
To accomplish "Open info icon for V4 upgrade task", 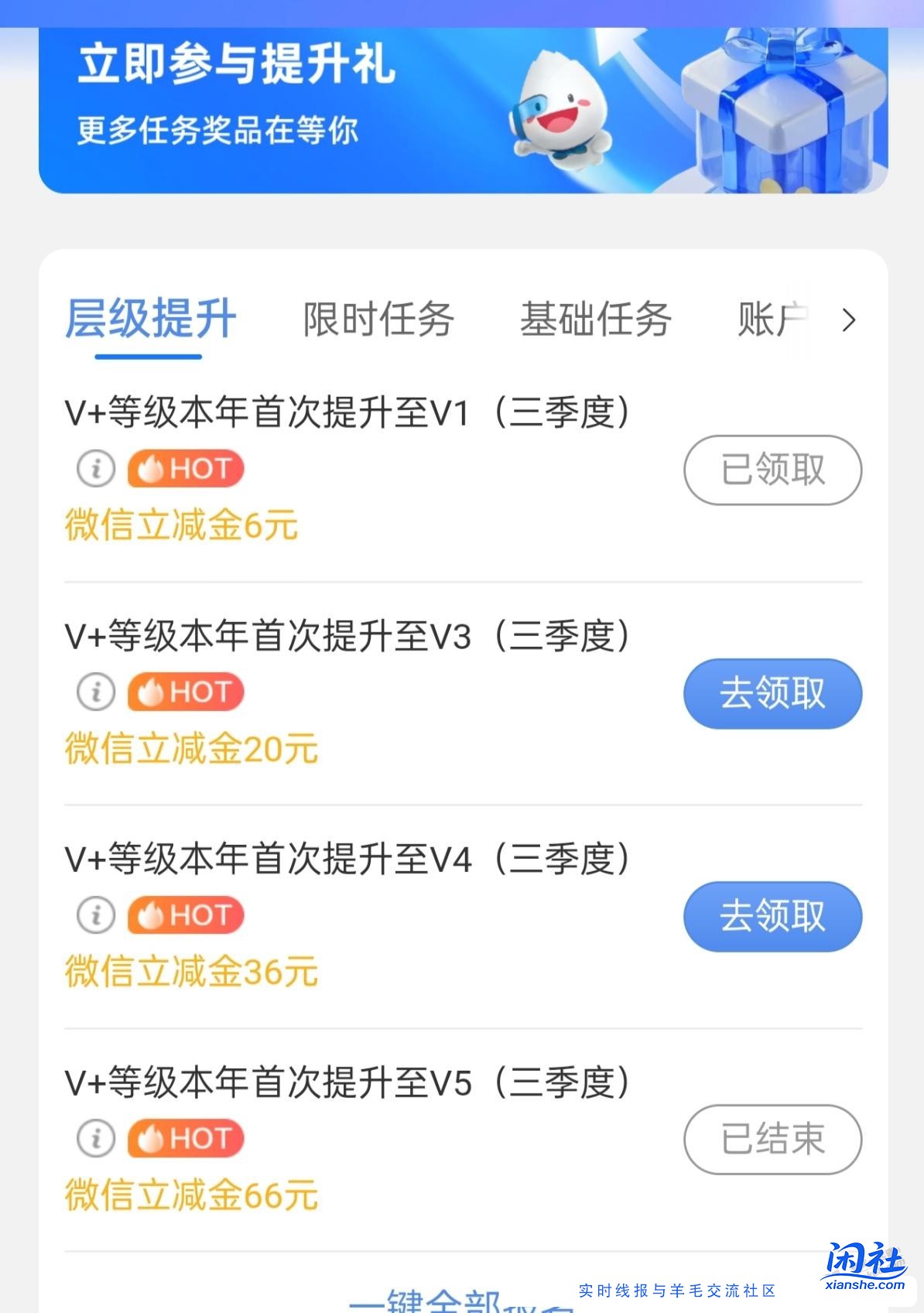I will click(94, 915).
